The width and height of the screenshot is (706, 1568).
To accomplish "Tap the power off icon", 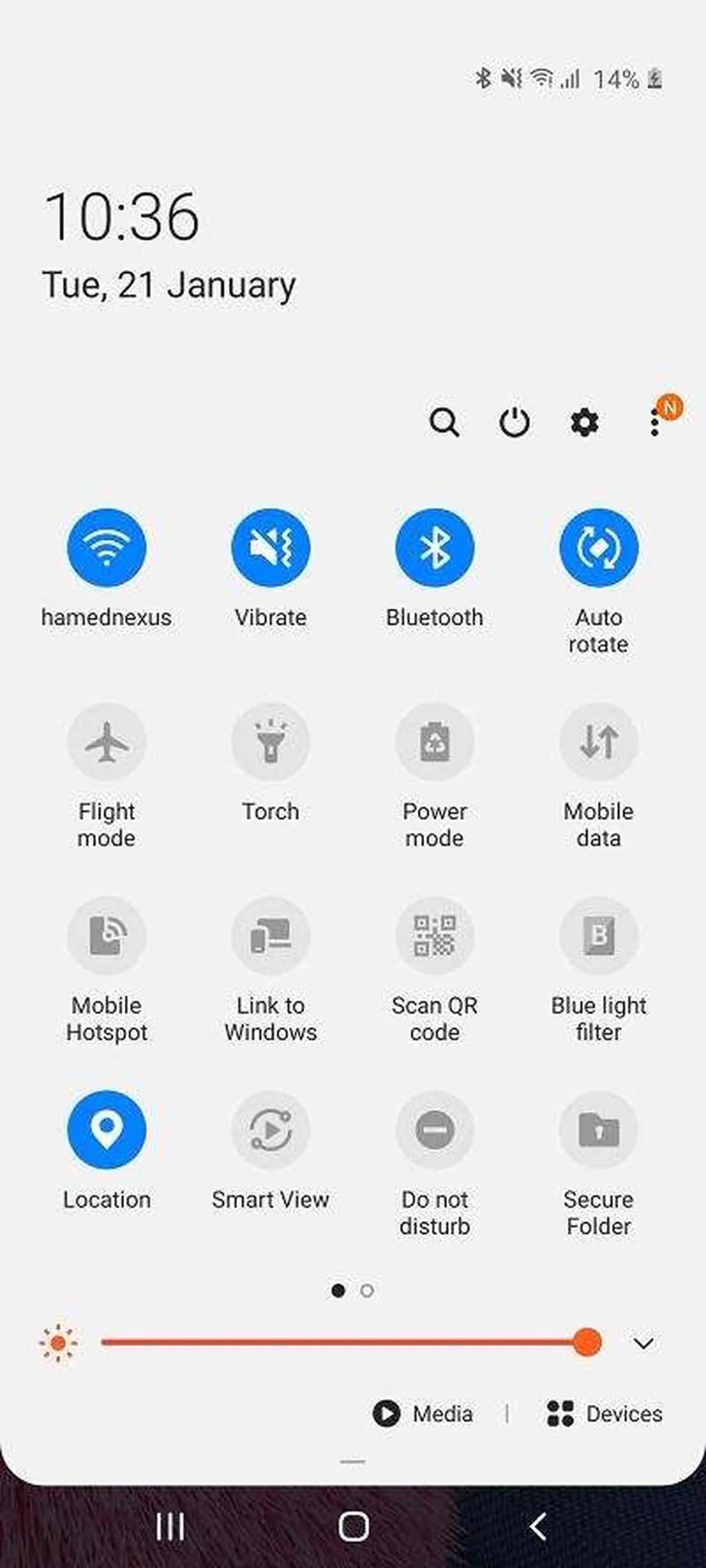I will tap(514, 422).
